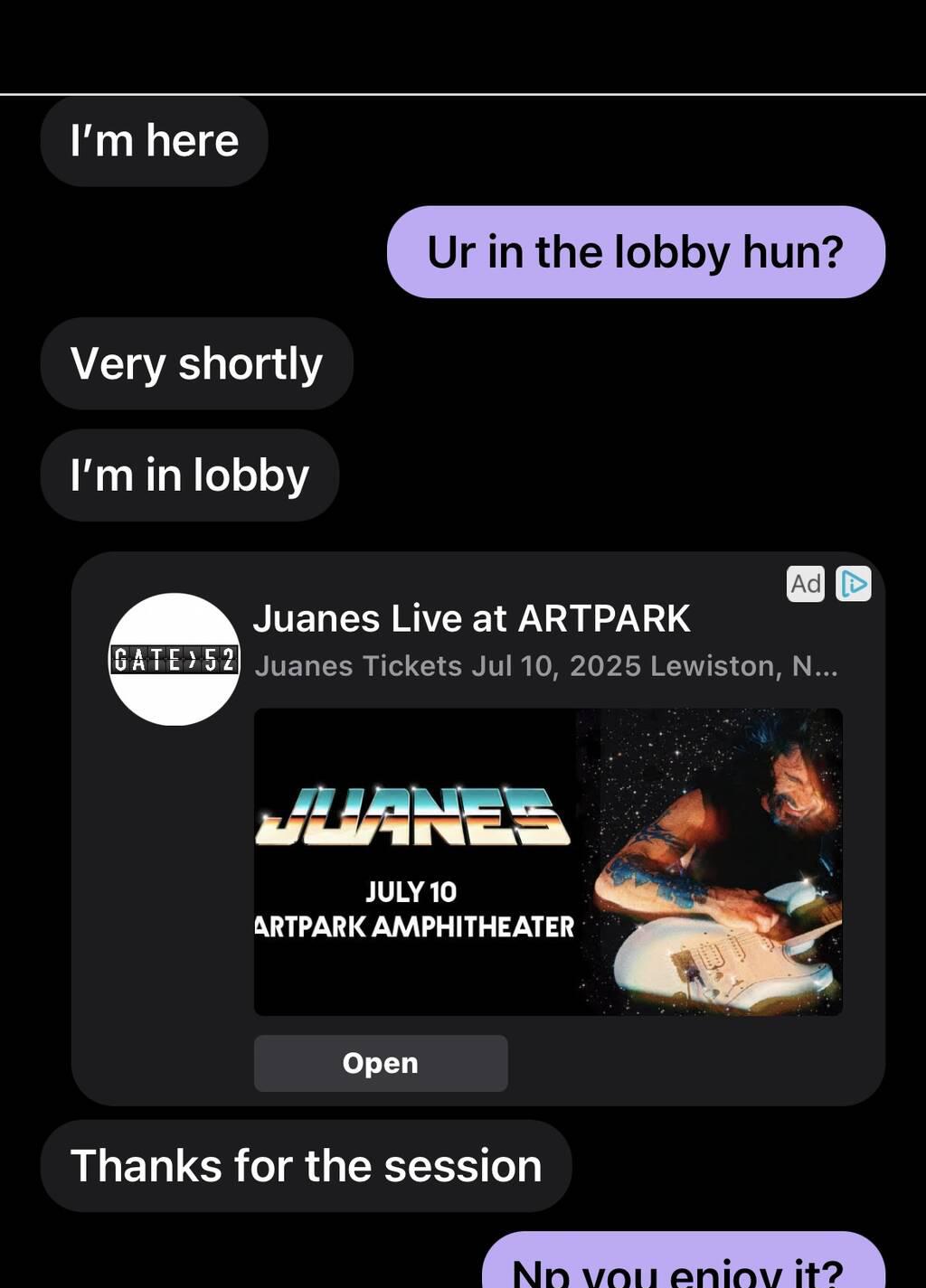Open the Juanes Live at ARTPARK ad title
Screen dimensions: 926x1288
point(471,619)
